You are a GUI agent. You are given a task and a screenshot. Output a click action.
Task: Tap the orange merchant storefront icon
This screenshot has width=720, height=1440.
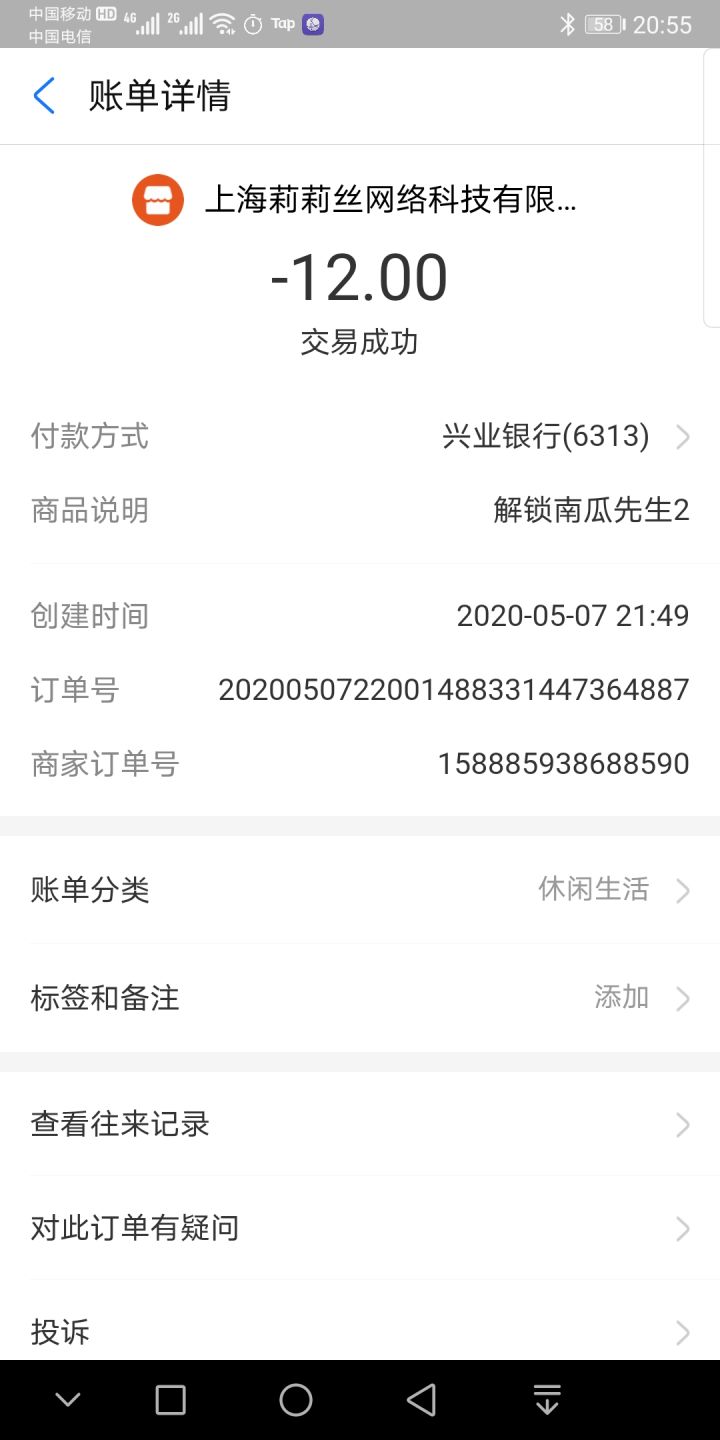[159, 199]
